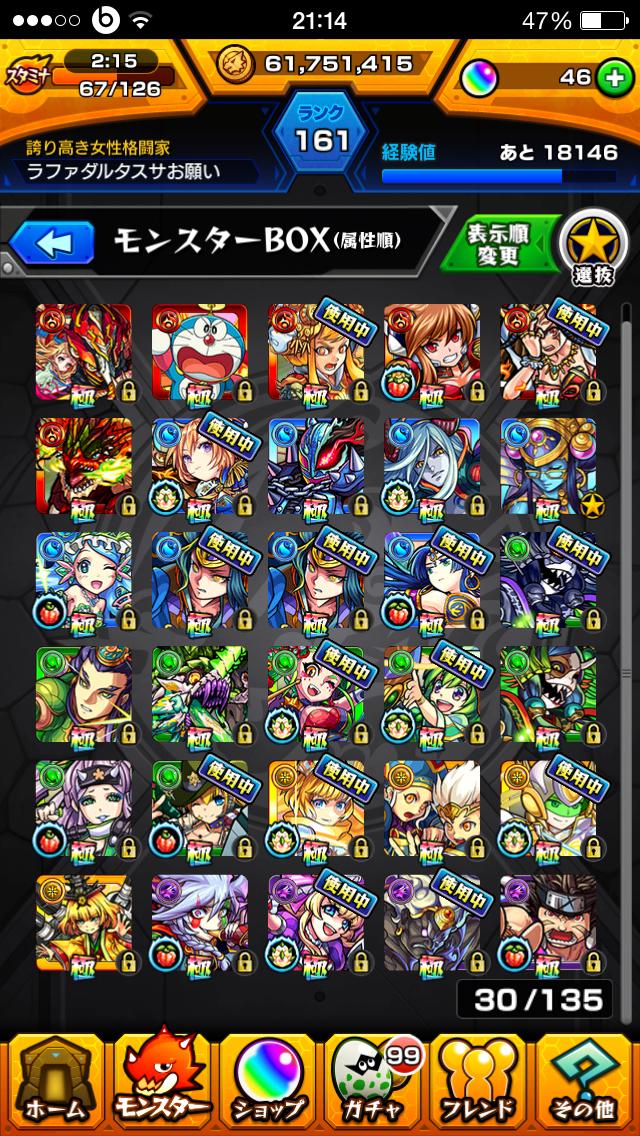Screen dimensions: 640x1136
Task: Select the blue robed monster with gold star badge
Action: [x=547, y=466]
